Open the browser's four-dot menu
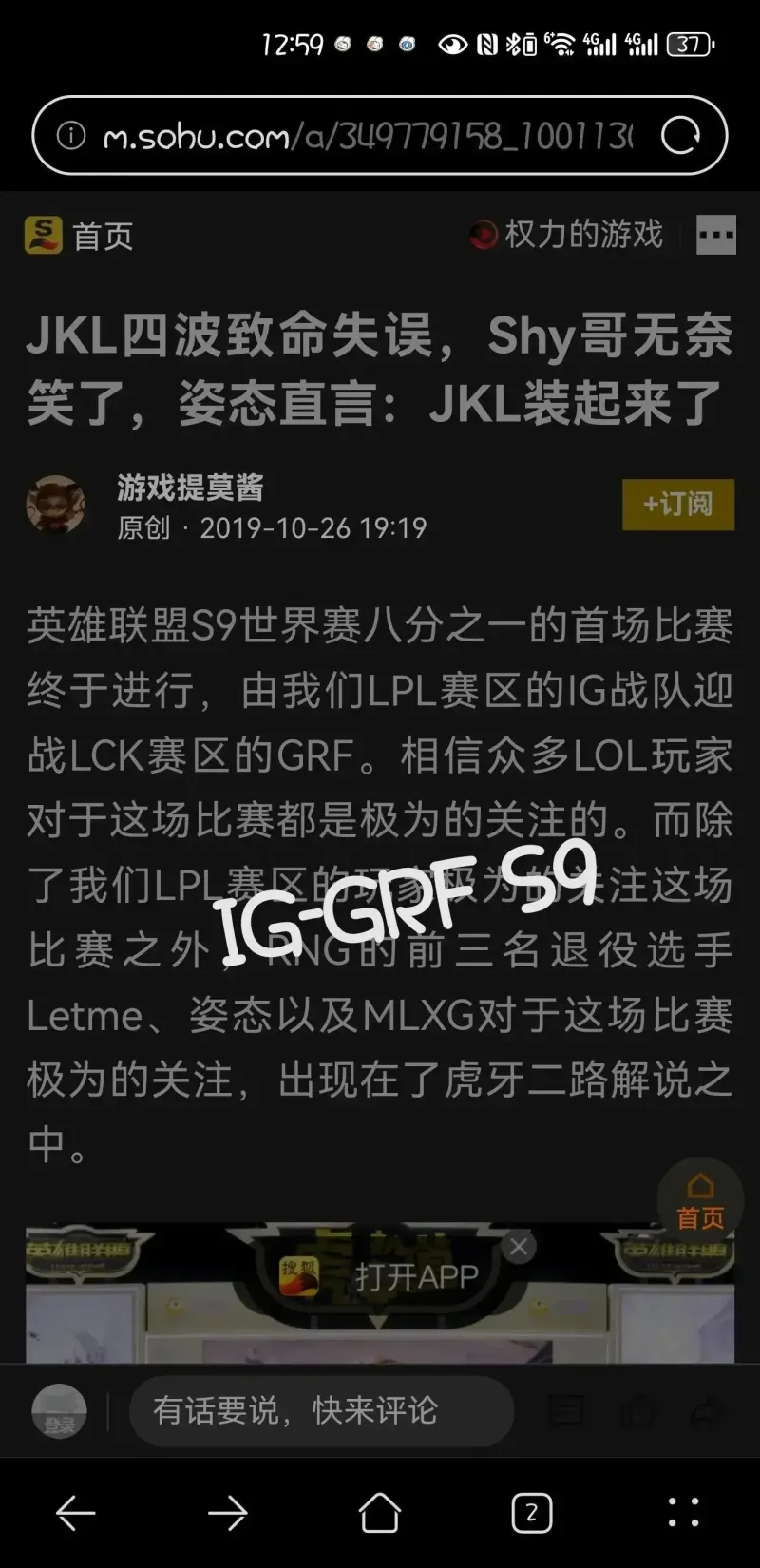Viewport: 760px width, 1568px height. pyautogui.click(x=684, y=1513)
